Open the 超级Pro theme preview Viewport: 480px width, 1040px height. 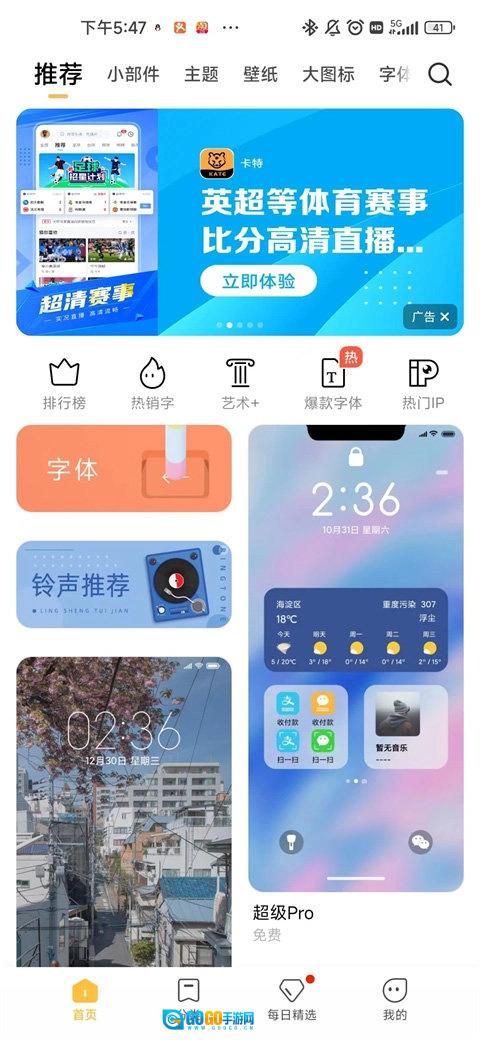click(356, 658)
